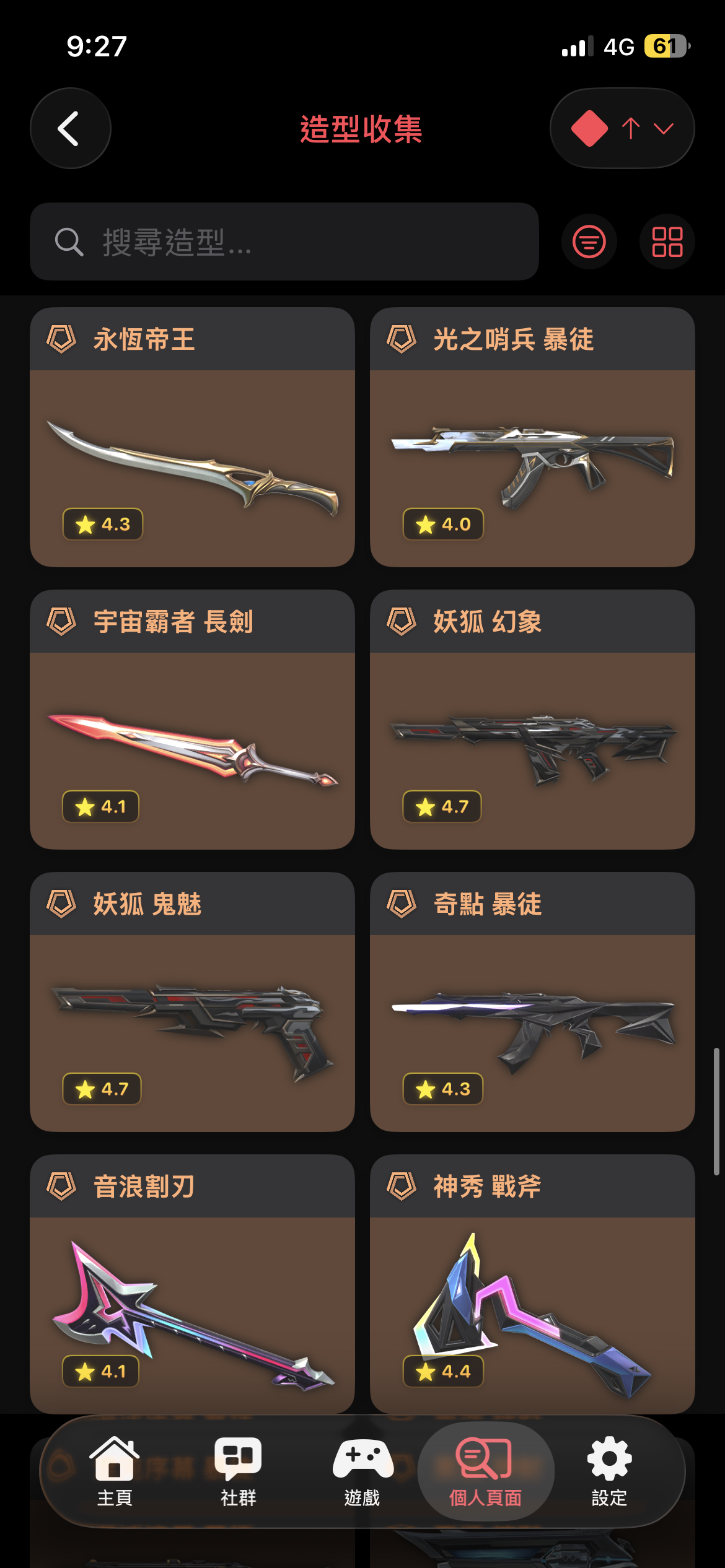Open the 妖狐 鬼魅 skin card
Screen dimensions: 725x1568
click(x=193, y=1002)
